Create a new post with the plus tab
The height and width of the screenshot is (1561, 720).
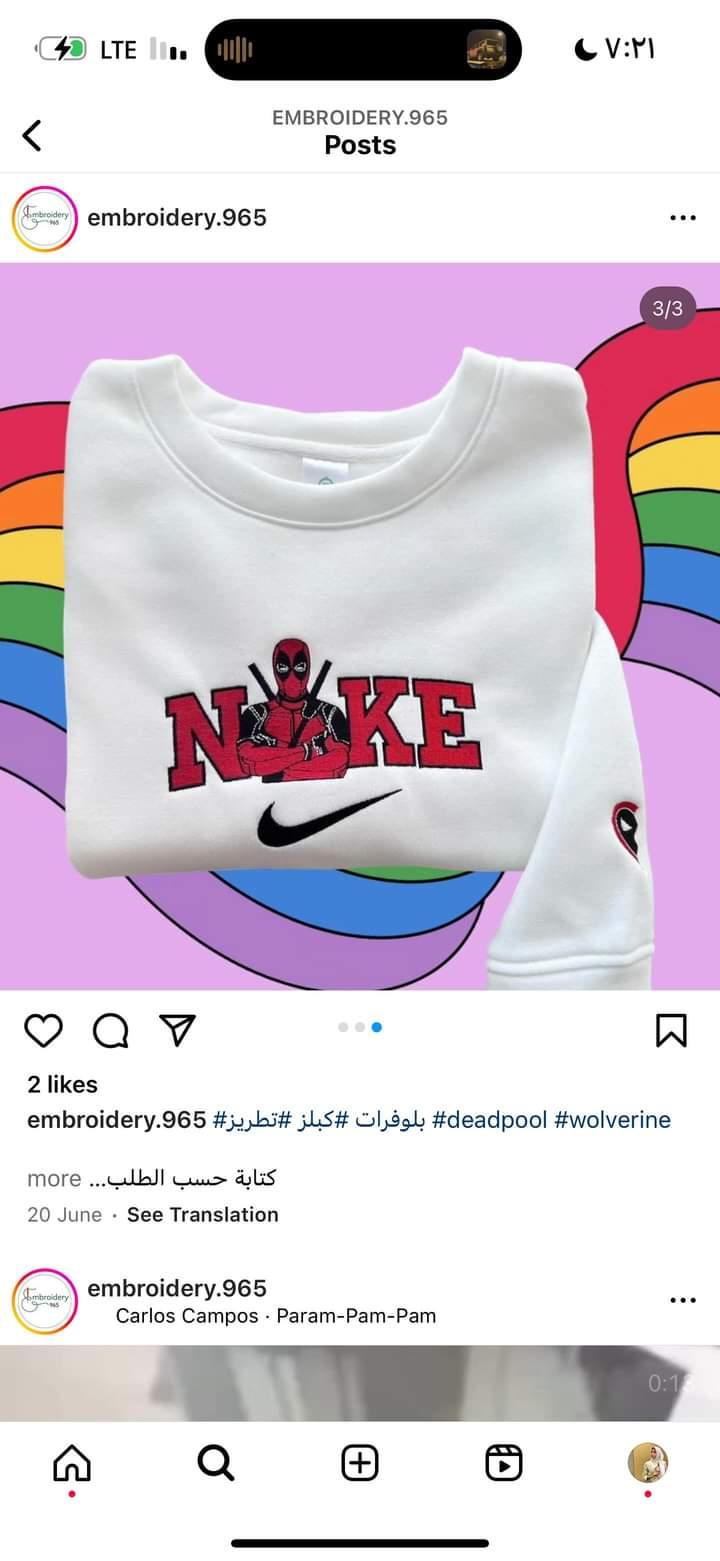pos(360,1464)
